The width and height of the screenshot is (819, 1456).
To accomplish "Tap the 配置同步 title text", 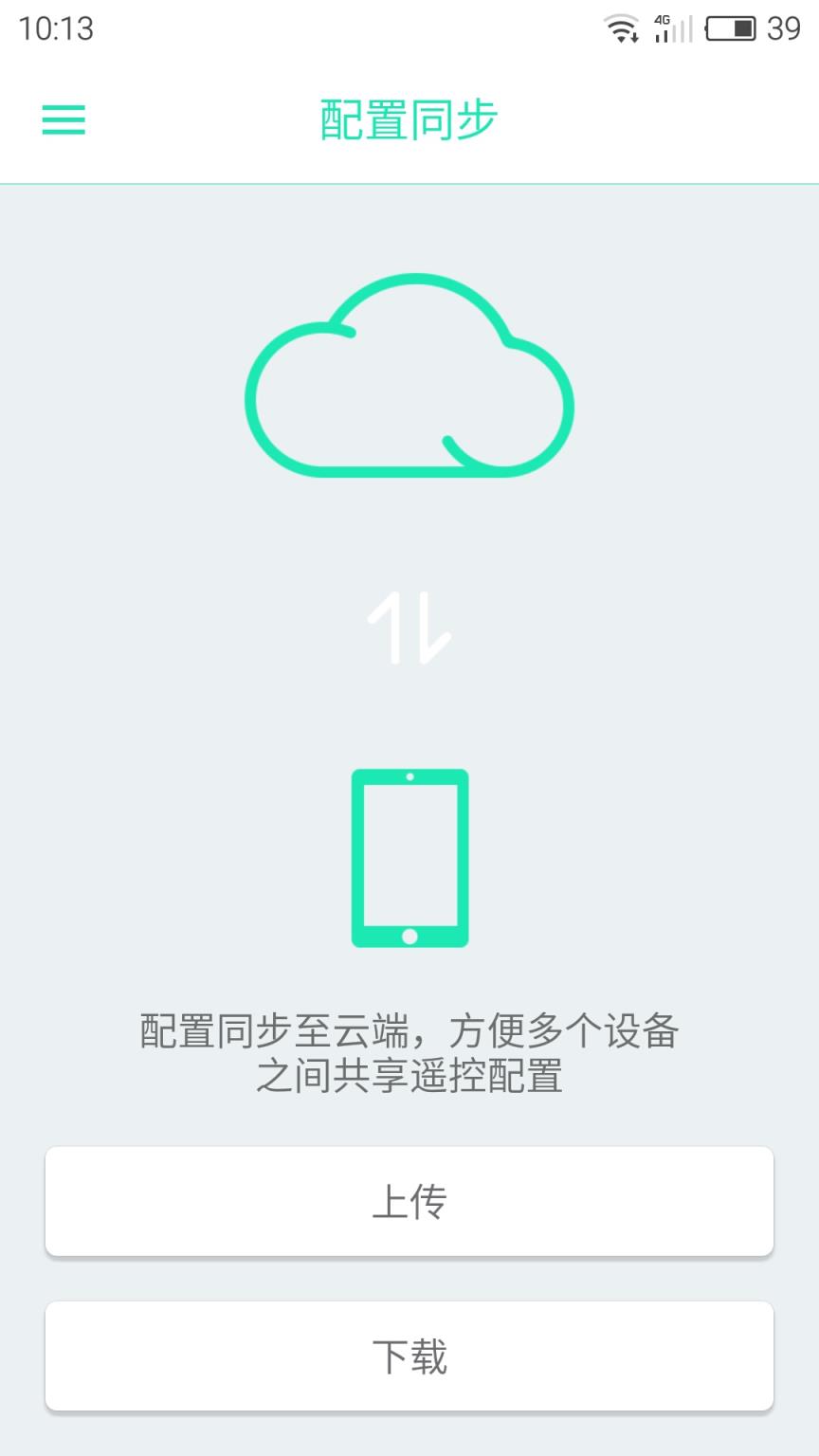I will point(409,118).
